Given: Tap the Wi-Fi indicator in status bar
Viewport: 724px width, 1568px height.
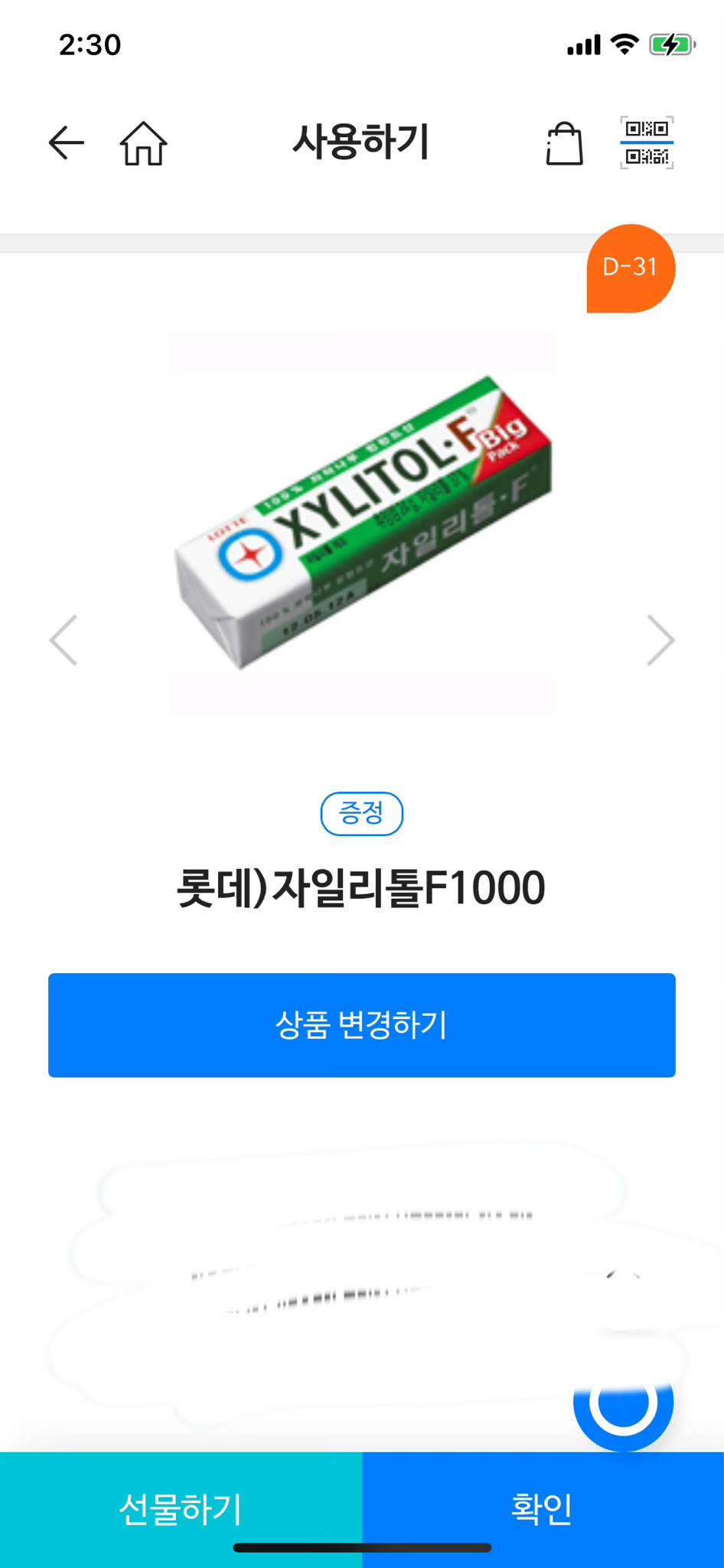Looking at the screenshot, I should click(625, 44).
